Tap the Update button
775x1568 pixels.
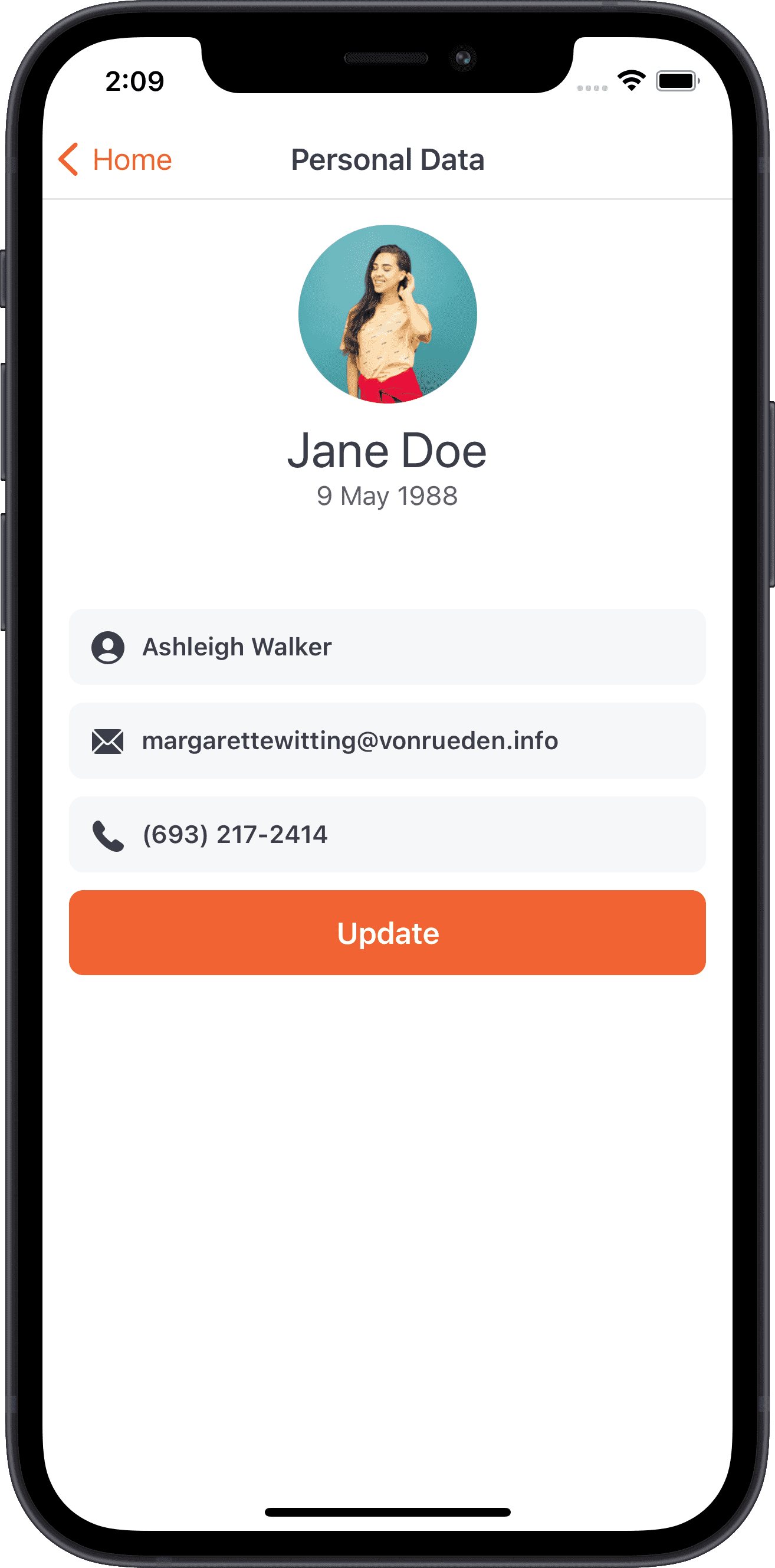coord(387,933)
